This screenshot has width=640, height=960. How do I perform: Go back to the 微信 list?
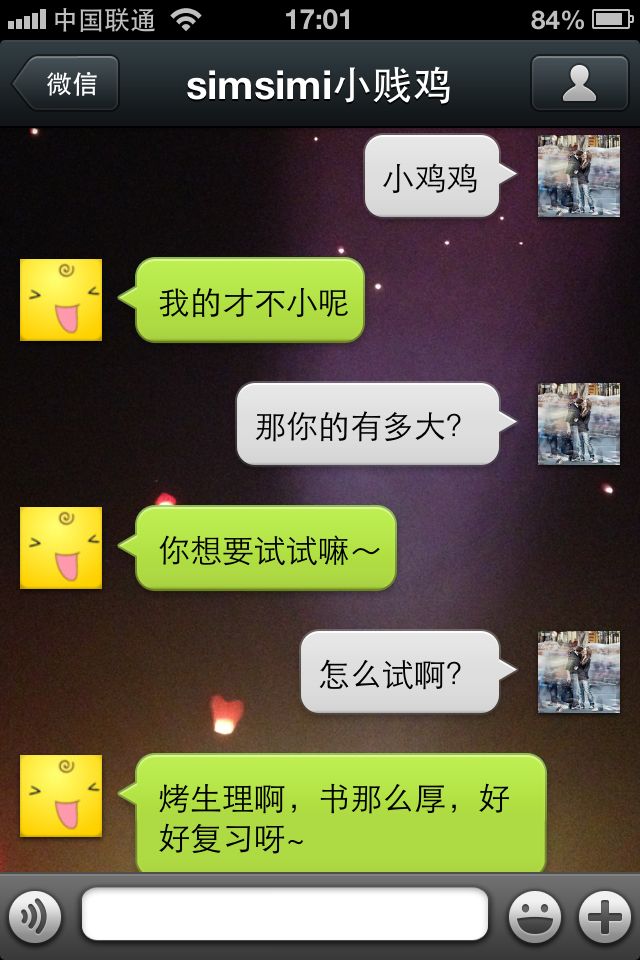coord(66,83)
